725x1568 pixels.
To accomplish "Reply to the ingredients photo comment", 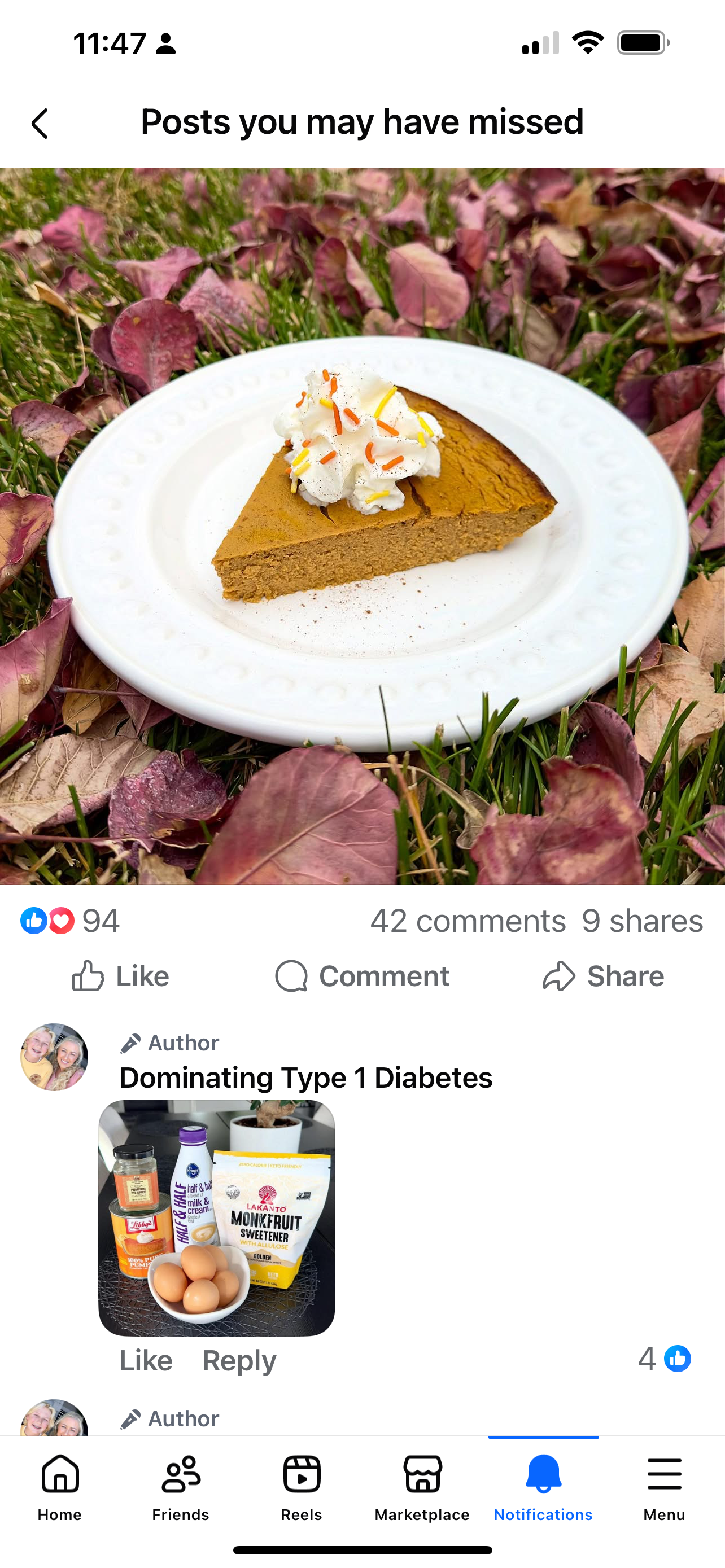I will pyautogui.click(x=239, y=1360).
